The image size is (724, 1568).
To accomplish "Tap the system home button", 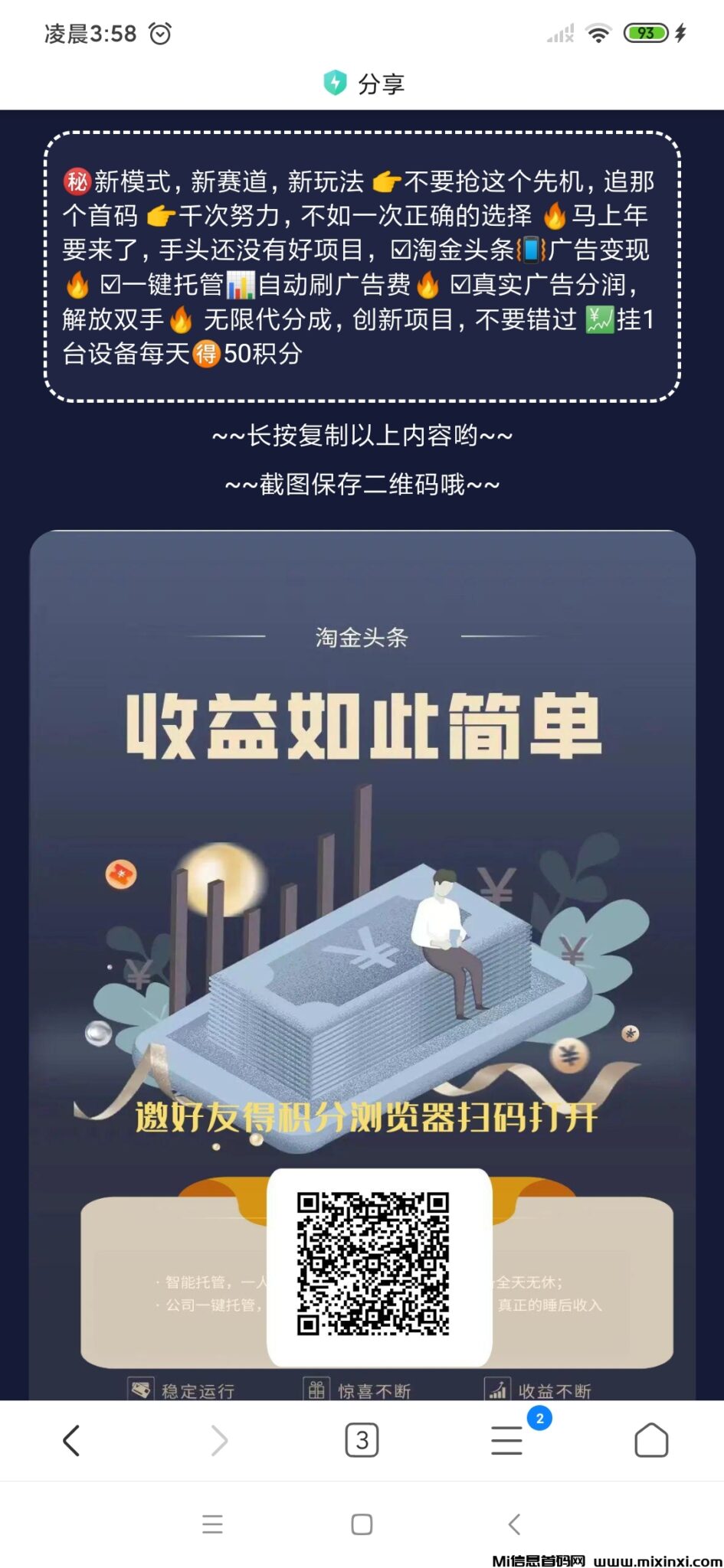I will [x=362, y=1524].
